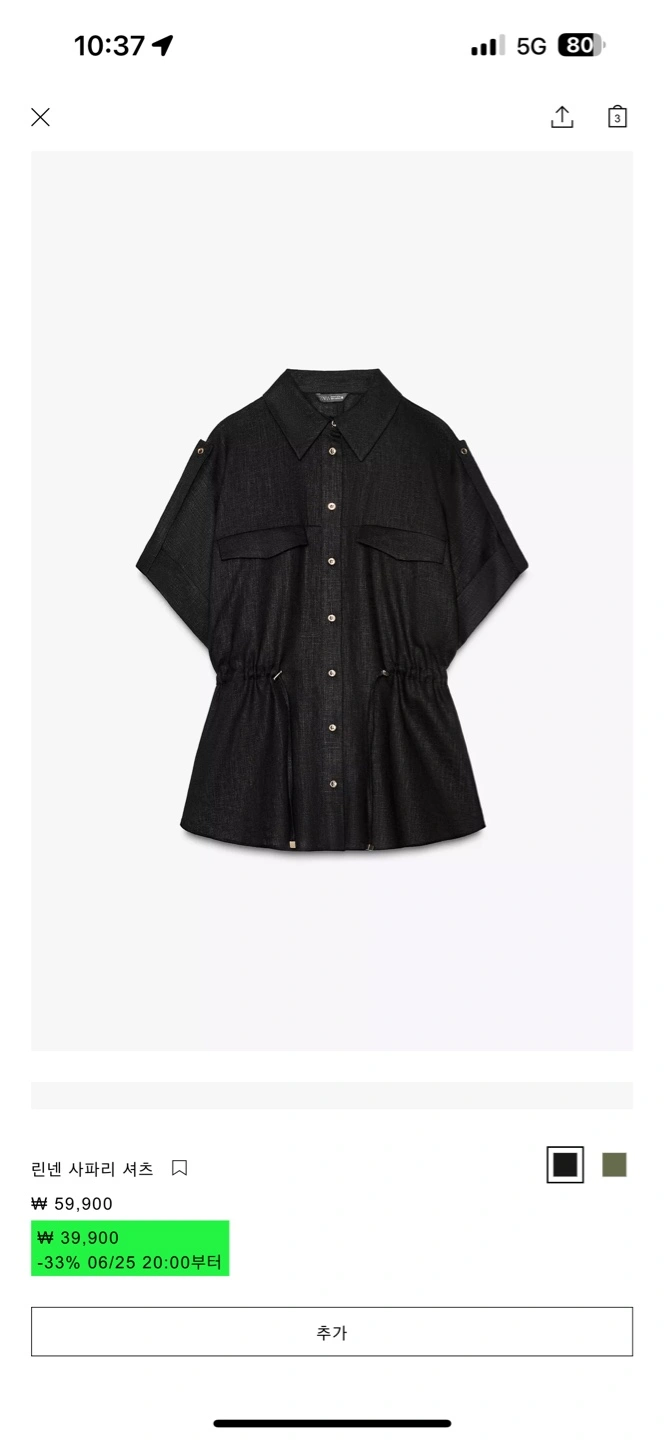Open the black shirt product image
Image resolution: width=665 pixels, height=1440 pixels.
(332, 601)
